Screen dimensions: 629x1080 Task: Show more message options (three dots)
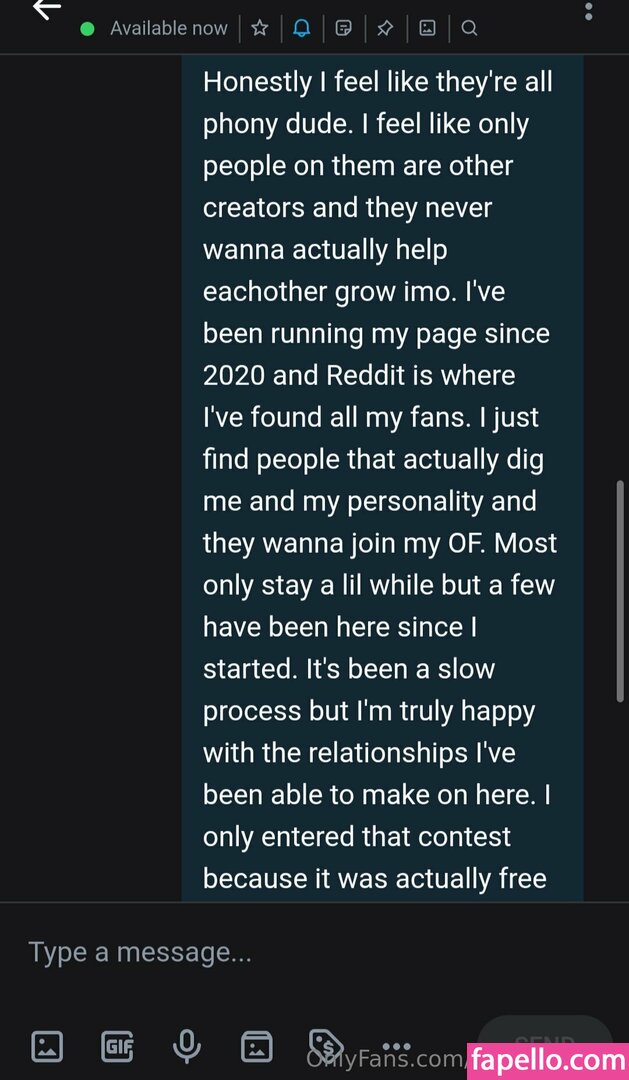[396, 1046]
